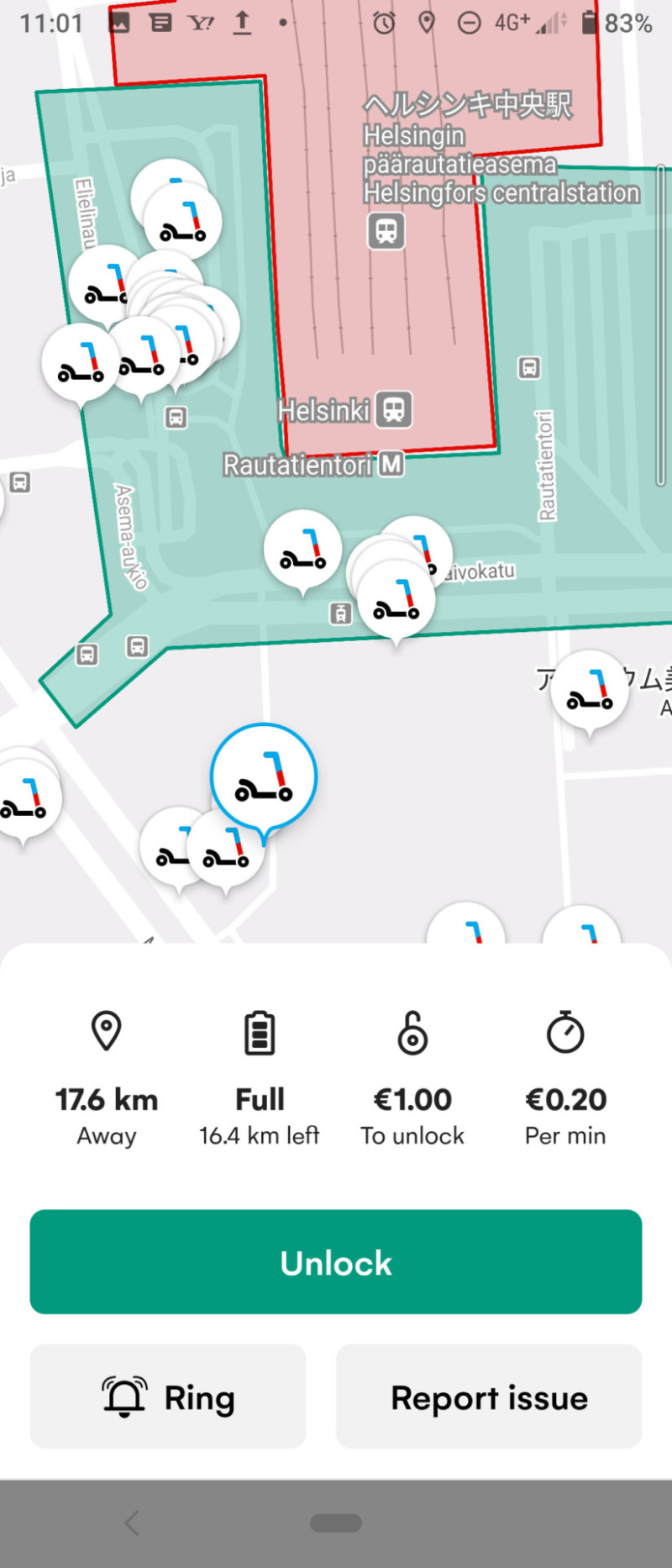Go back using system navigation
The width and height of the screenshot is (672, 1568).
pyautogui.click(x=132, y=1523)
